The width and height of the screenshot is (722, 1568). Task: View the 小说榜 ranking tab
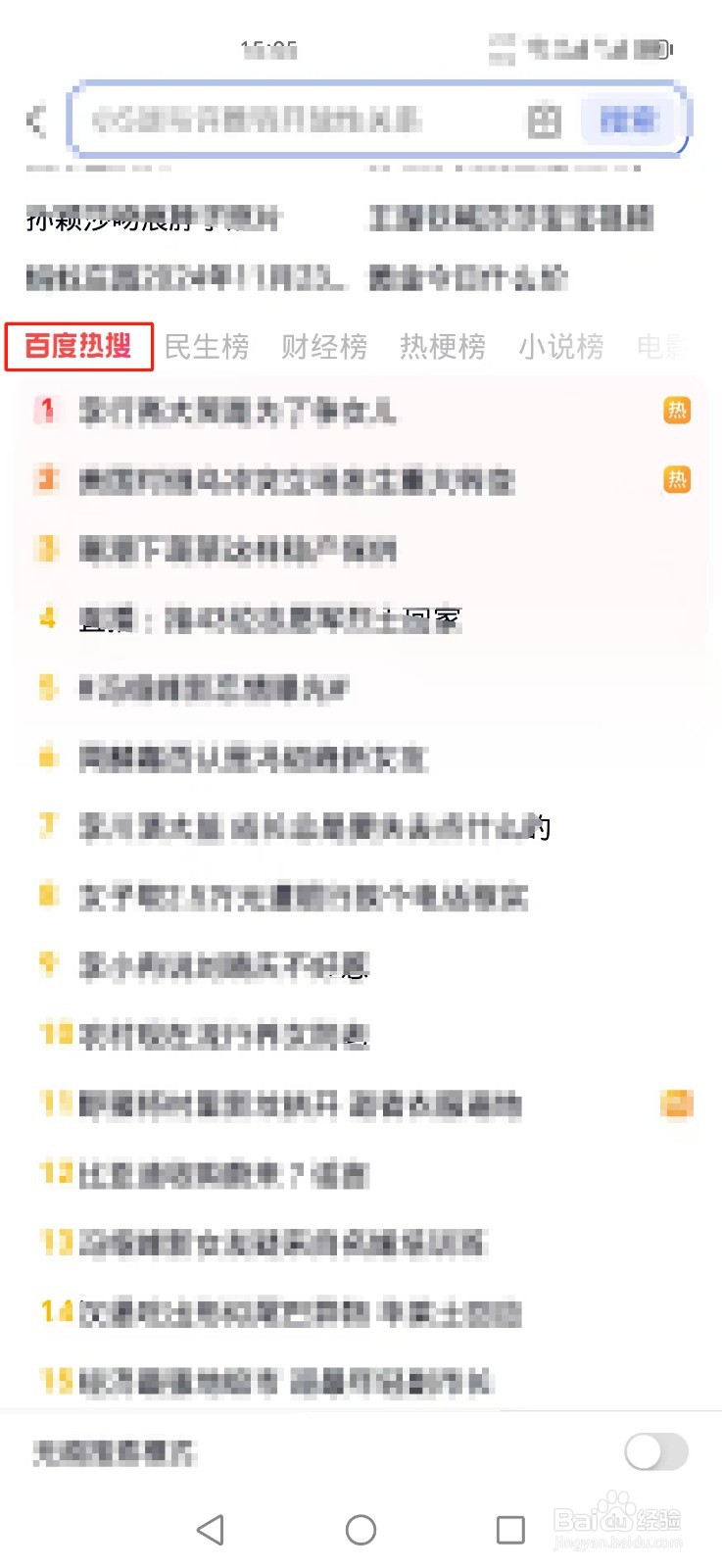click(561, 346)
